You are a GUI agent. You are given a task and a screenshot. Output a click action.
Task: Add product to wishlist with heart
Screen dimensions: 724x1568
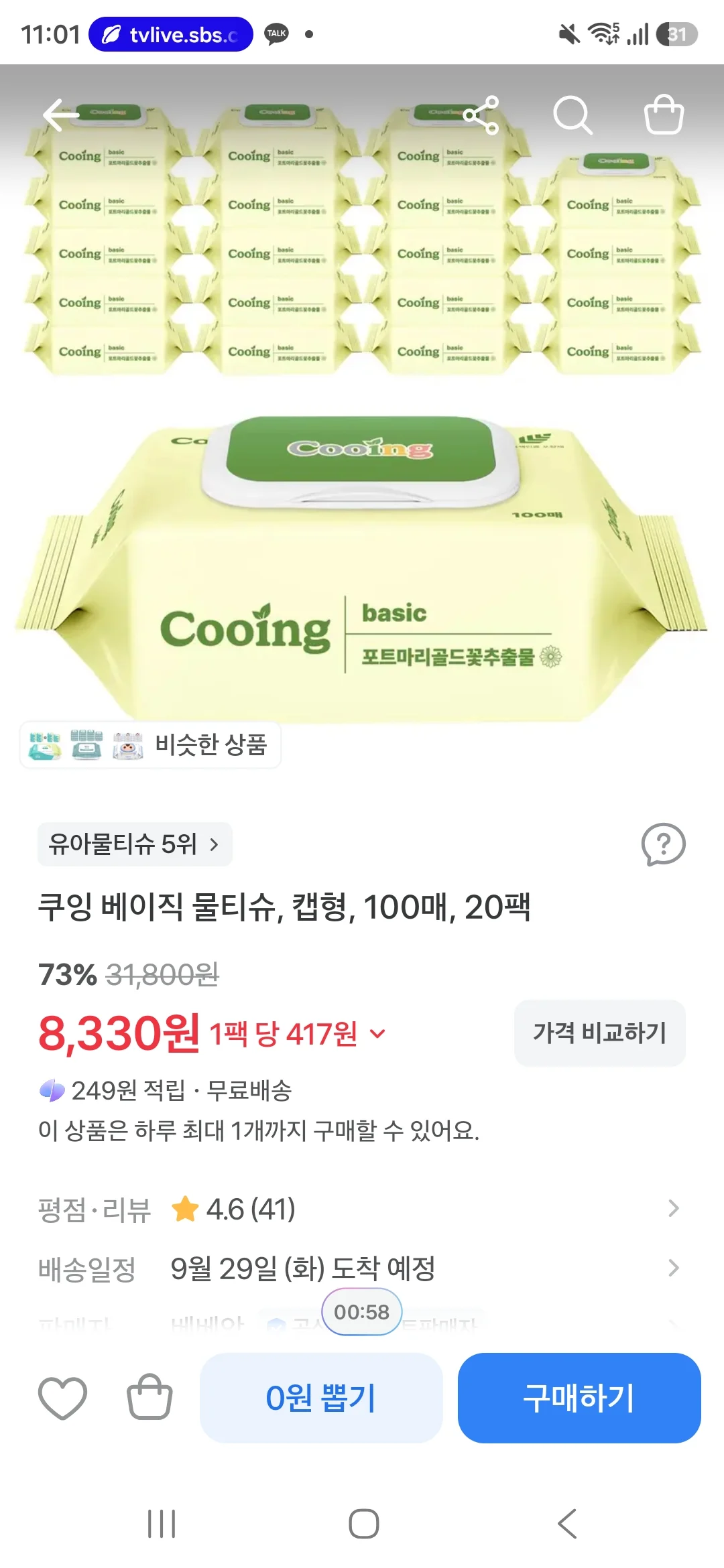tap(63, 1398)
